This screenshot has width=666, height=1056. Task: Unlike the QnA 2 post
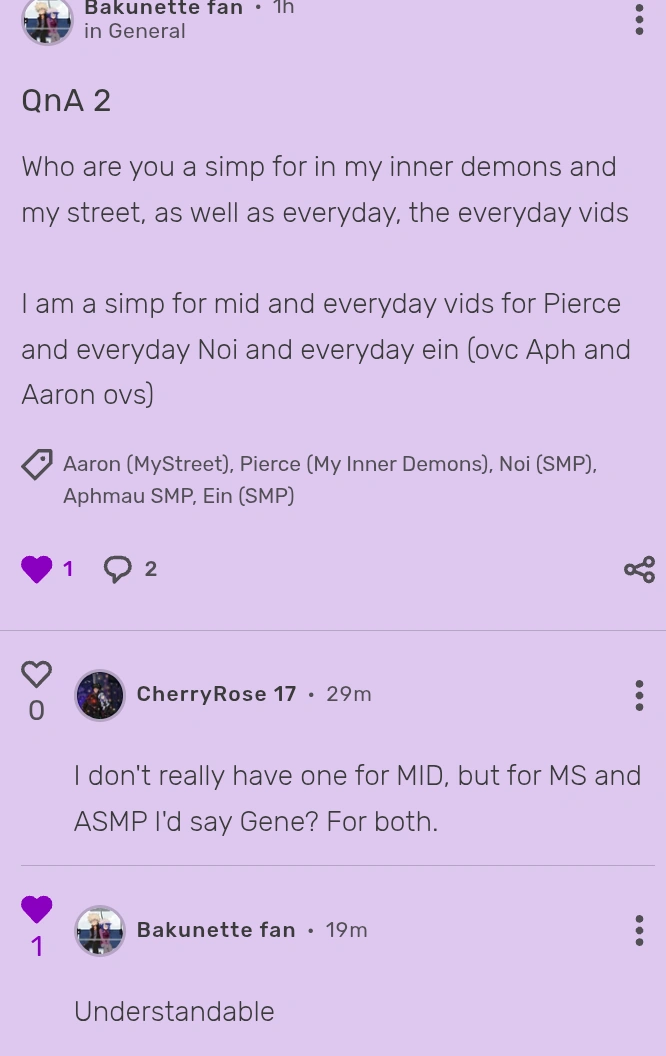pyautogui.click(x=37, y=569)
